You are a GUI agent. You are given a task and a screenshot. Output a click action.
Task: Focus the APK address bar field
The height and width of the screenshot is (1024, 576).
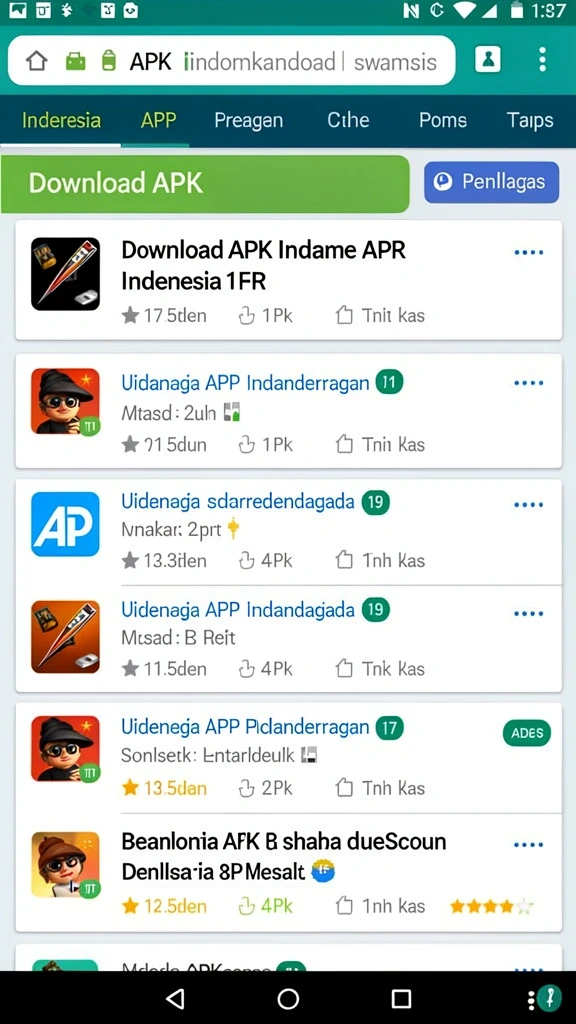point(231,61)
